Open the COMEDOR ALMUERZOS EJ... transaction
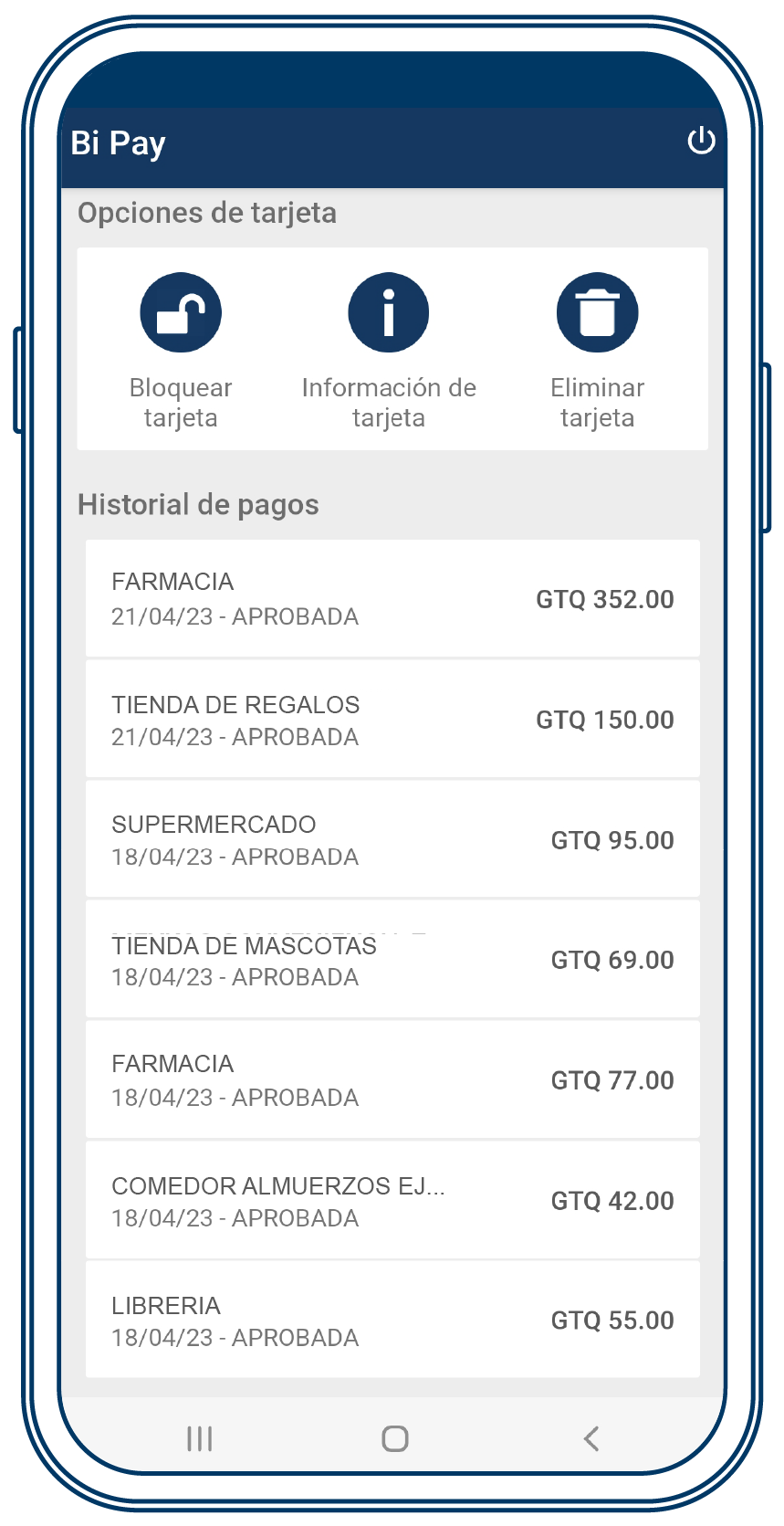784x1526 pixels. click(x=392, y=1200)
